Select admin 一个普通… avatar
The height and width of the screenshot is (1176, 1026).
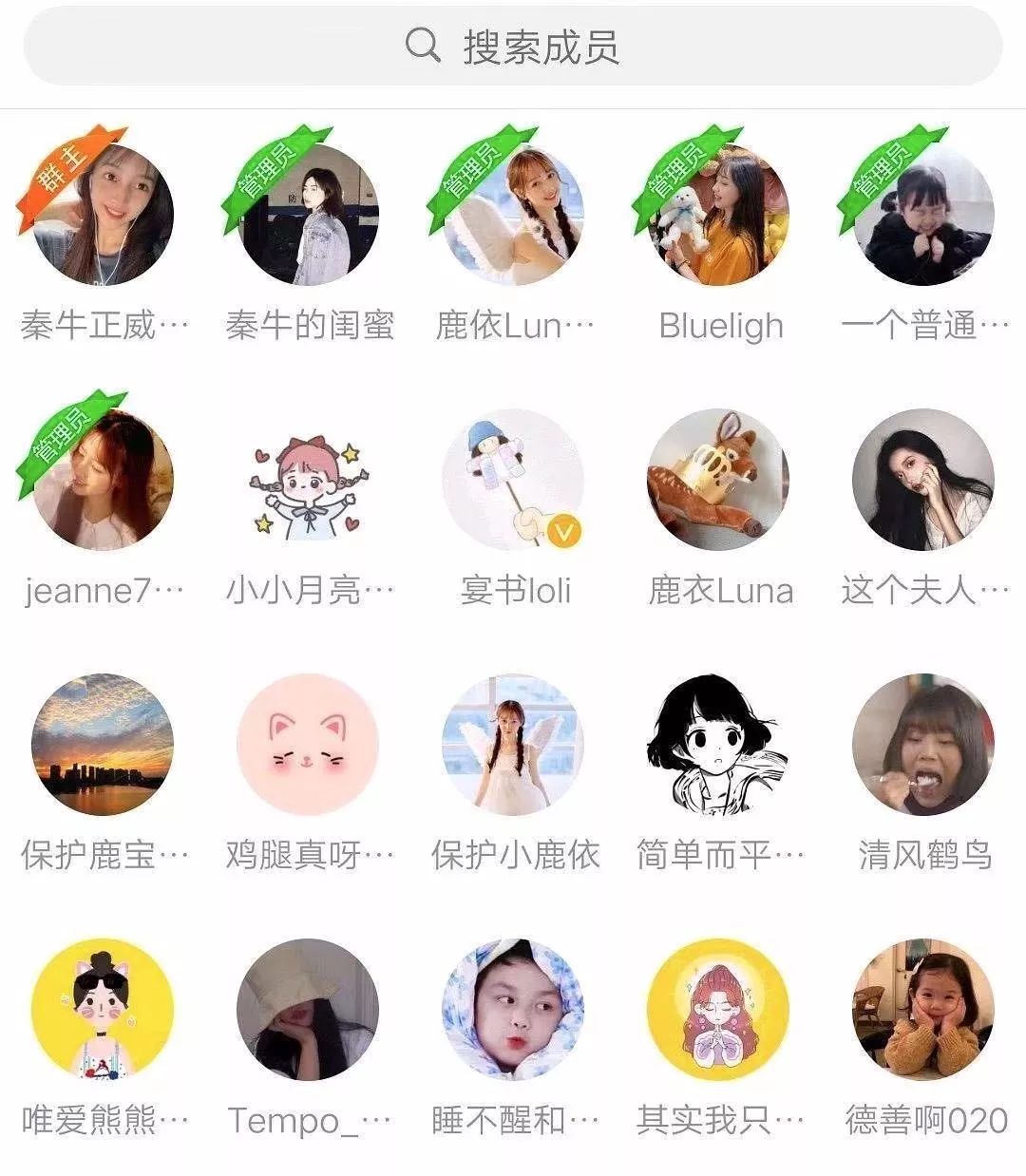click(923, 215)
